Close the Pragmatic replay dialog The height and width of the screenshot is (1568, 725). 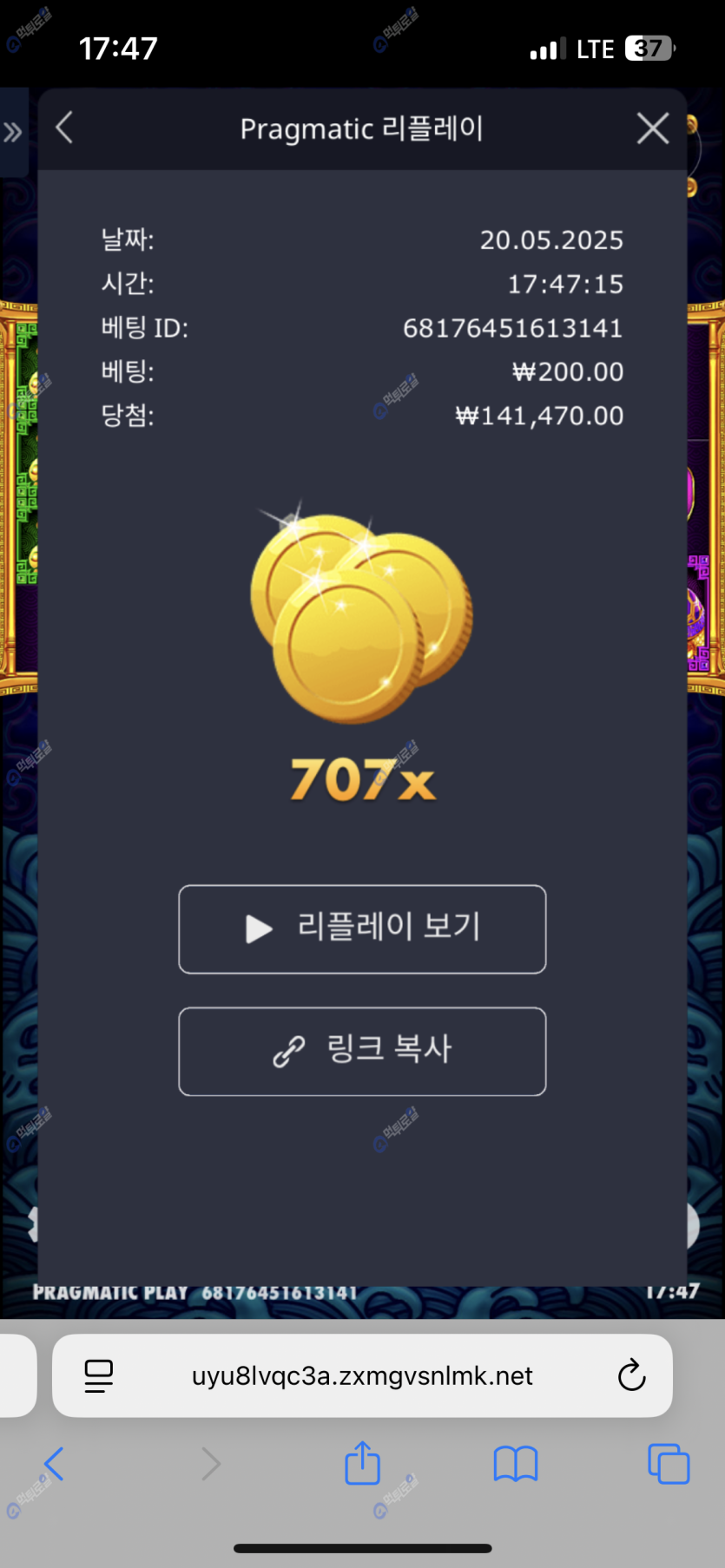tap(652, 128)
